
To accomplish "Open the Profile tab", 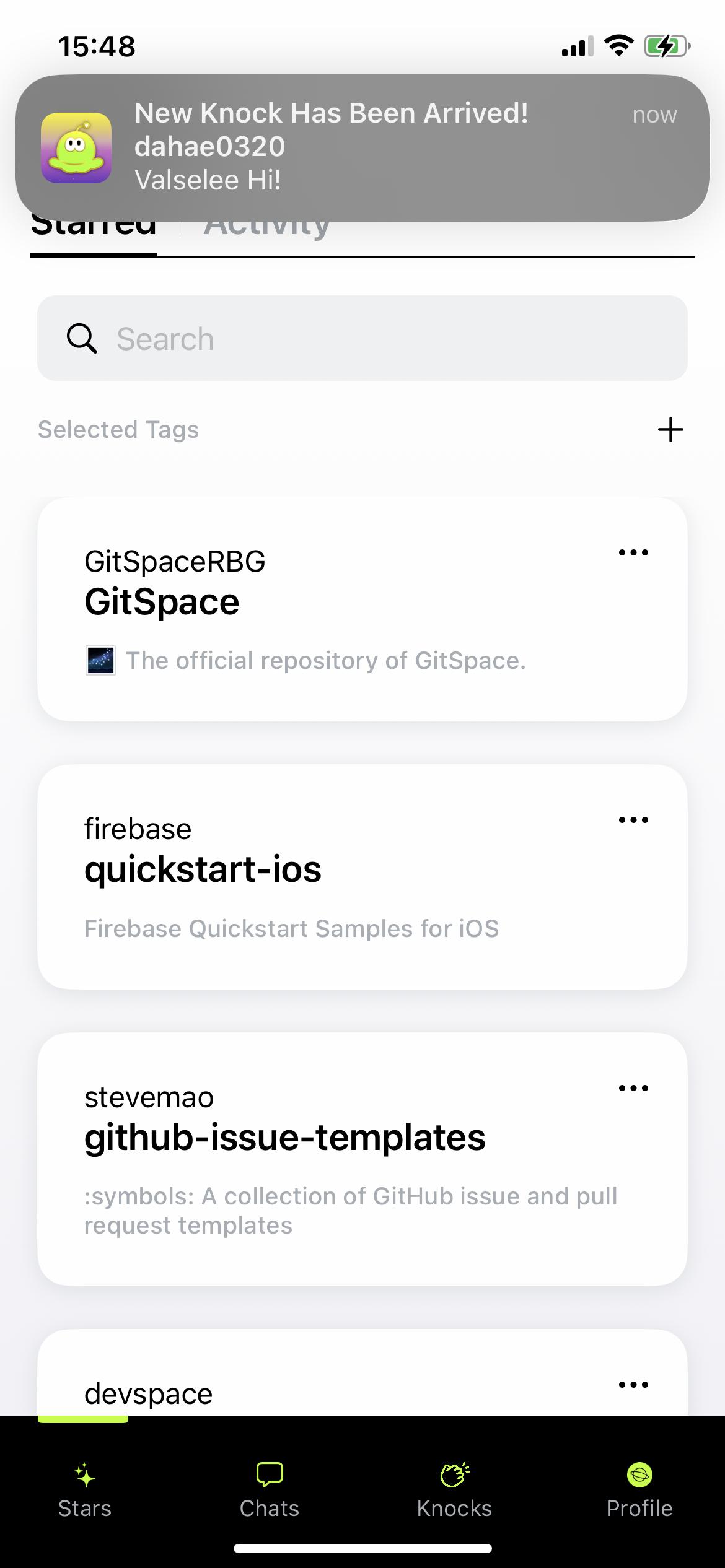I will 639,1491.
